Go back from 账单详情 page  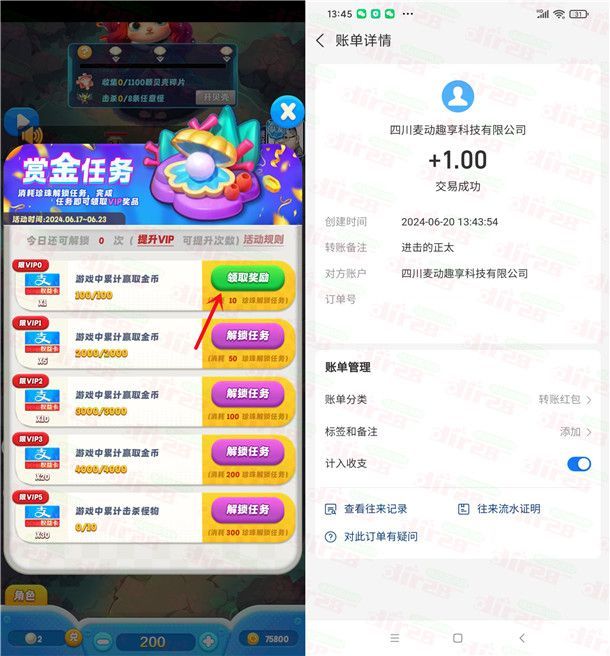(320, 41)
